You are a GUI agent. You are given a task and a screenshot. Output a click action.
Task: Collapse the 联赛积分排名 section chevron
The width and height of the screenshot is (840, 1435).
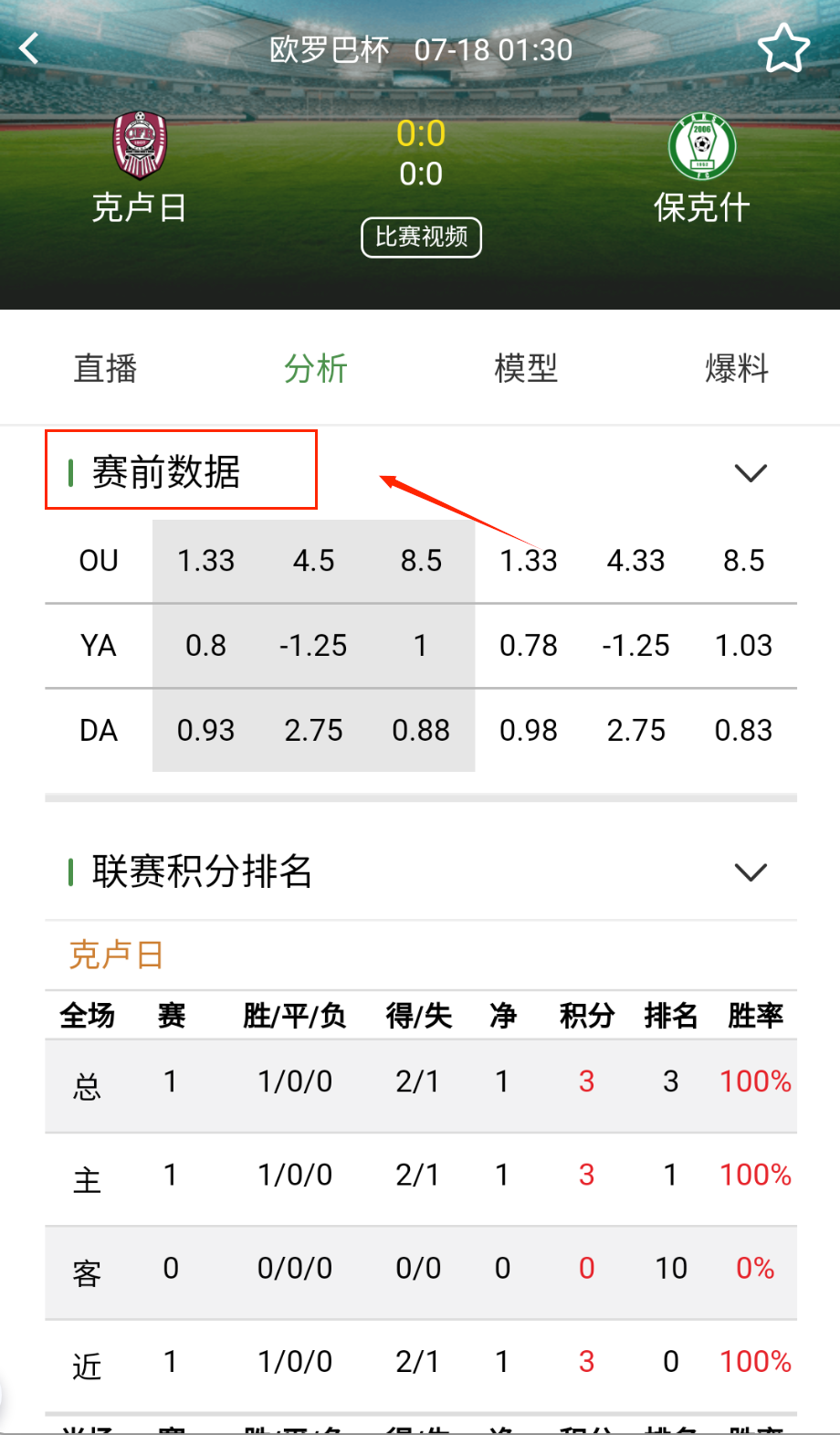coord(751,872)
